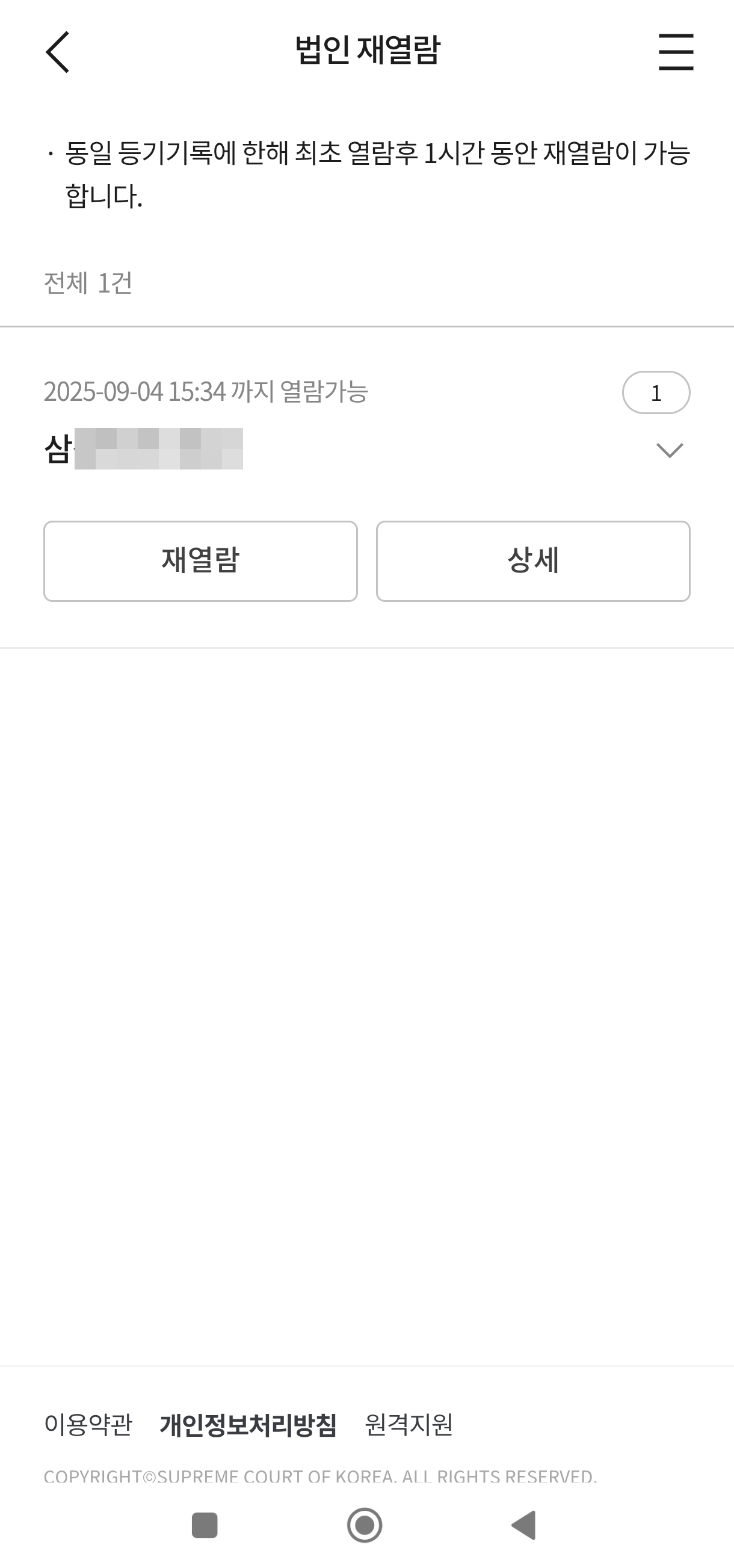The height and width of the screenshot is (1568, 734).
Task: Tap the system home button
Action: click(365, 1525)
